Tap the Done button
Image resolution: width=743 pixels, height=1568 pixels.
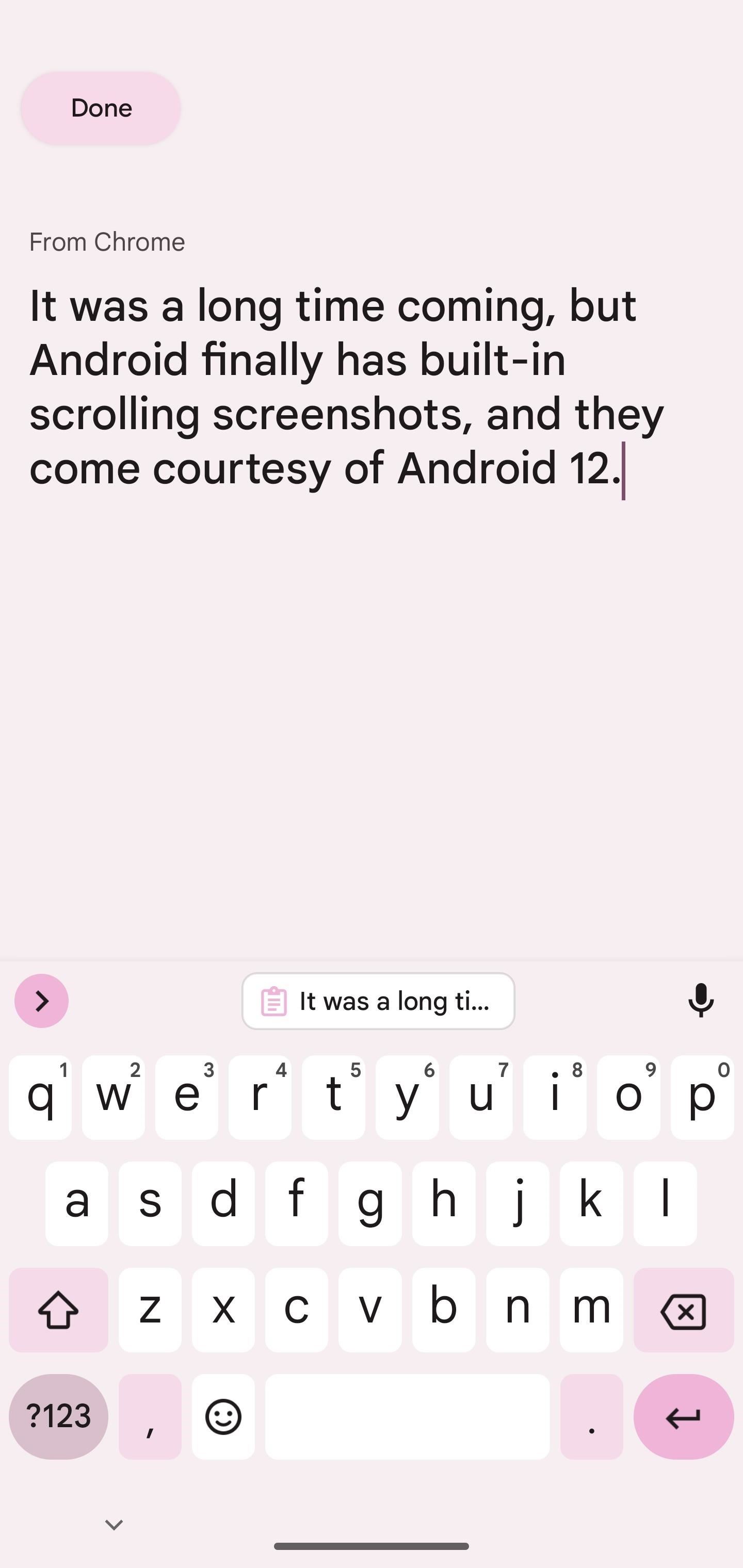tap(101, 108)
